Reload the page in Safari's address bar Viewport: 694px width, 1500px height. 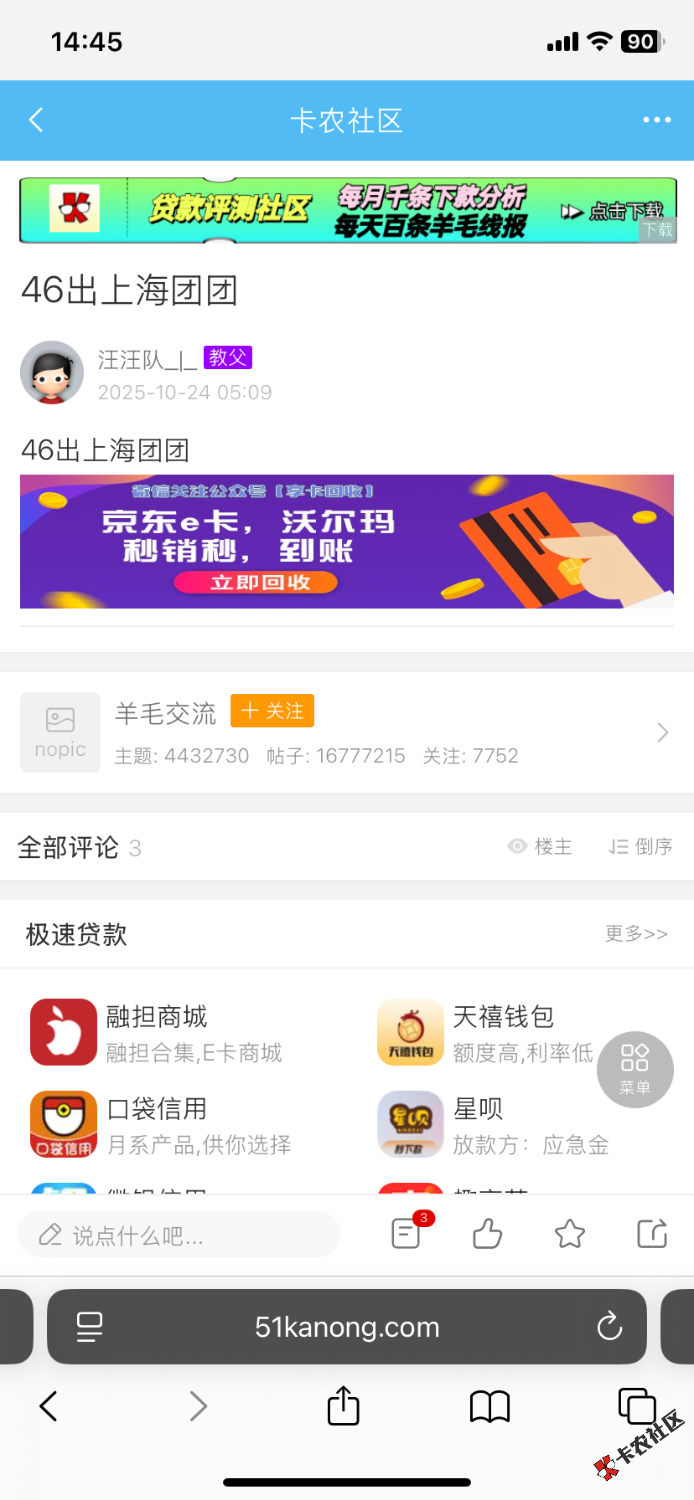coord(609,1327)
